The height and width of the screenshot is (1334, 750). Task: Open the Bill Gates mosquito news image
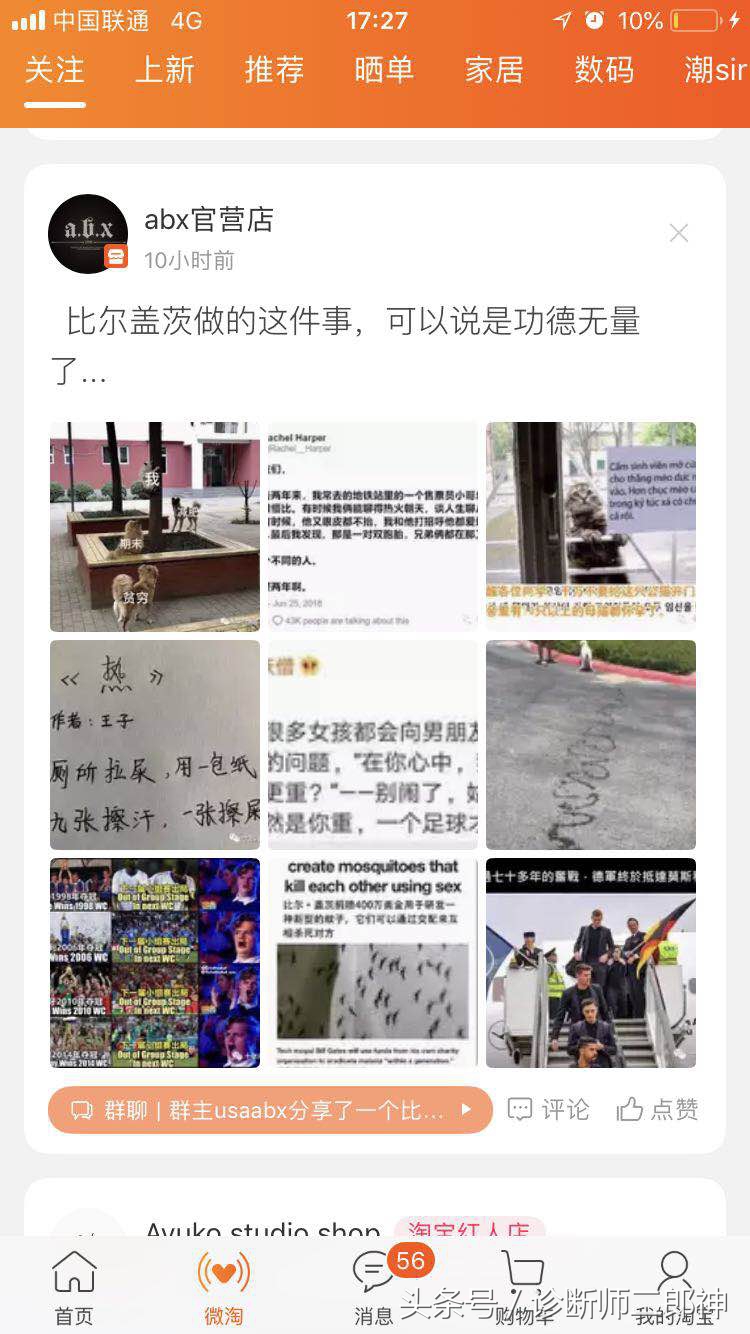pyautogui.click(x=372, y=963)
